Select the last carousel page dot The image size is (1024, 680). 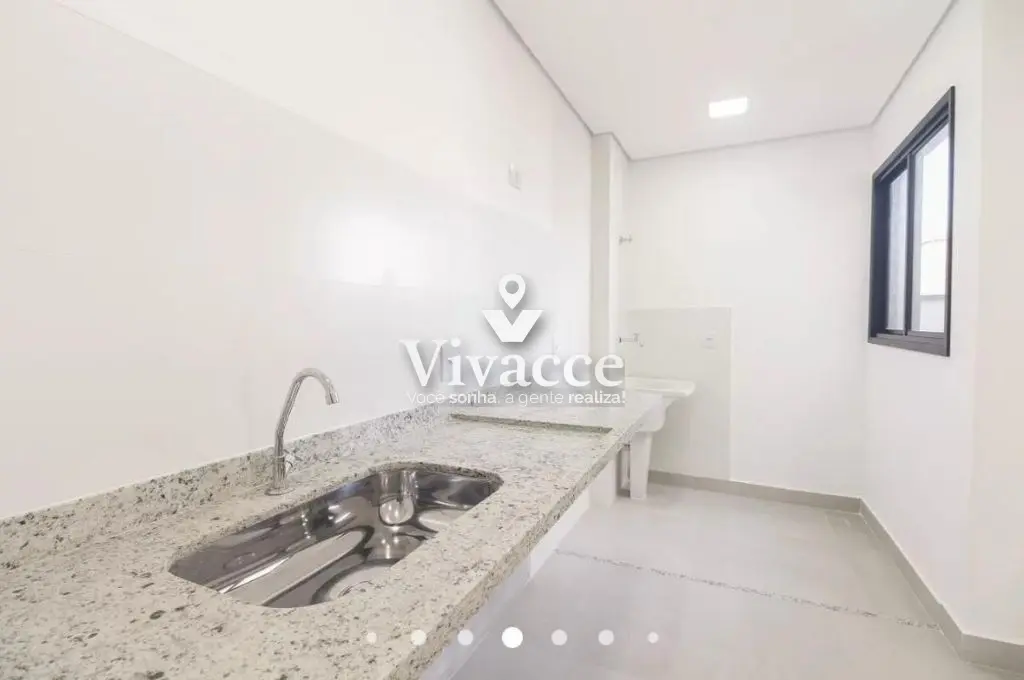(x=653, y=637)
